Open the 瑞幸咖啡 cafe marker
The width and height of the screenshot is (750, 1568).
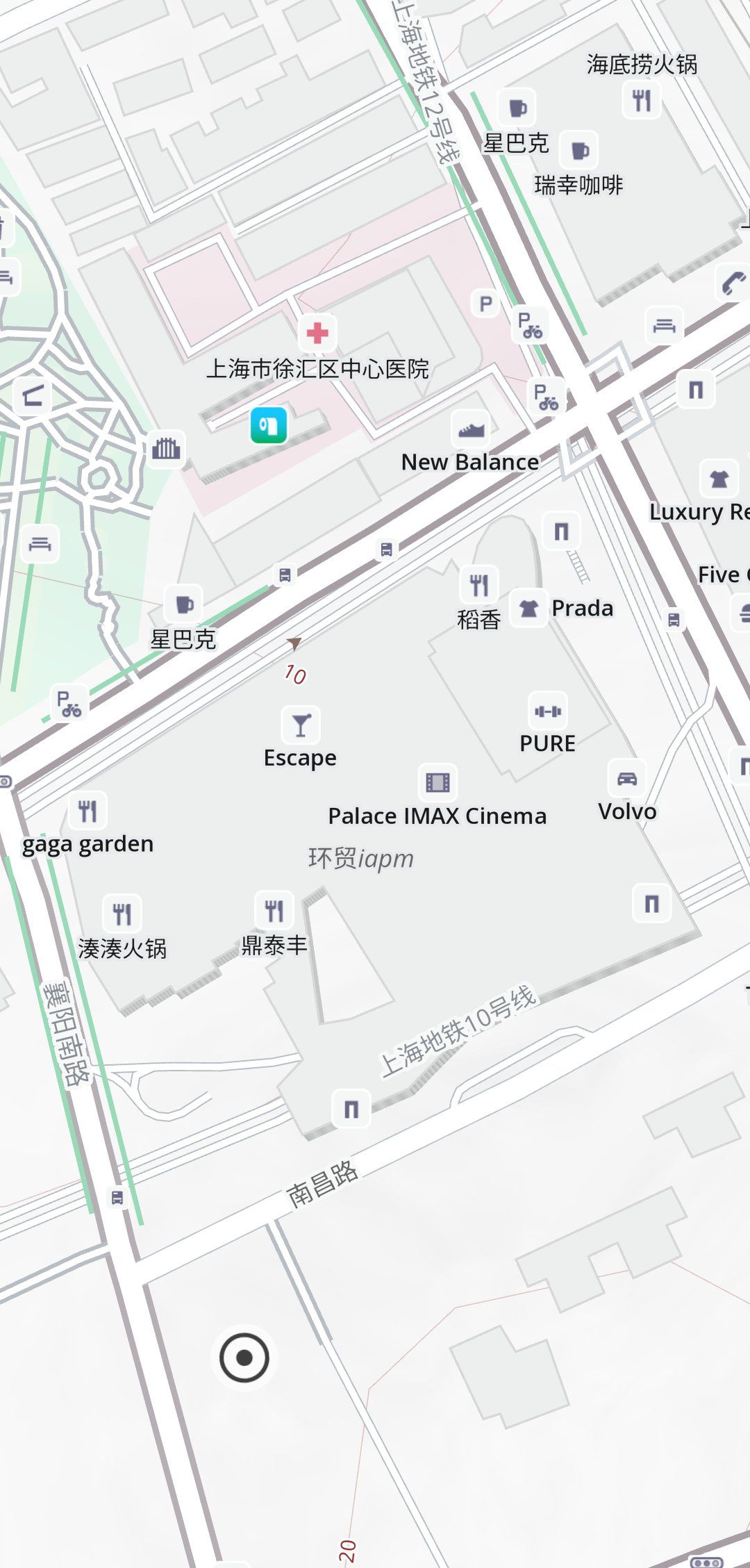pyautogui.click(x=579, y=150)
